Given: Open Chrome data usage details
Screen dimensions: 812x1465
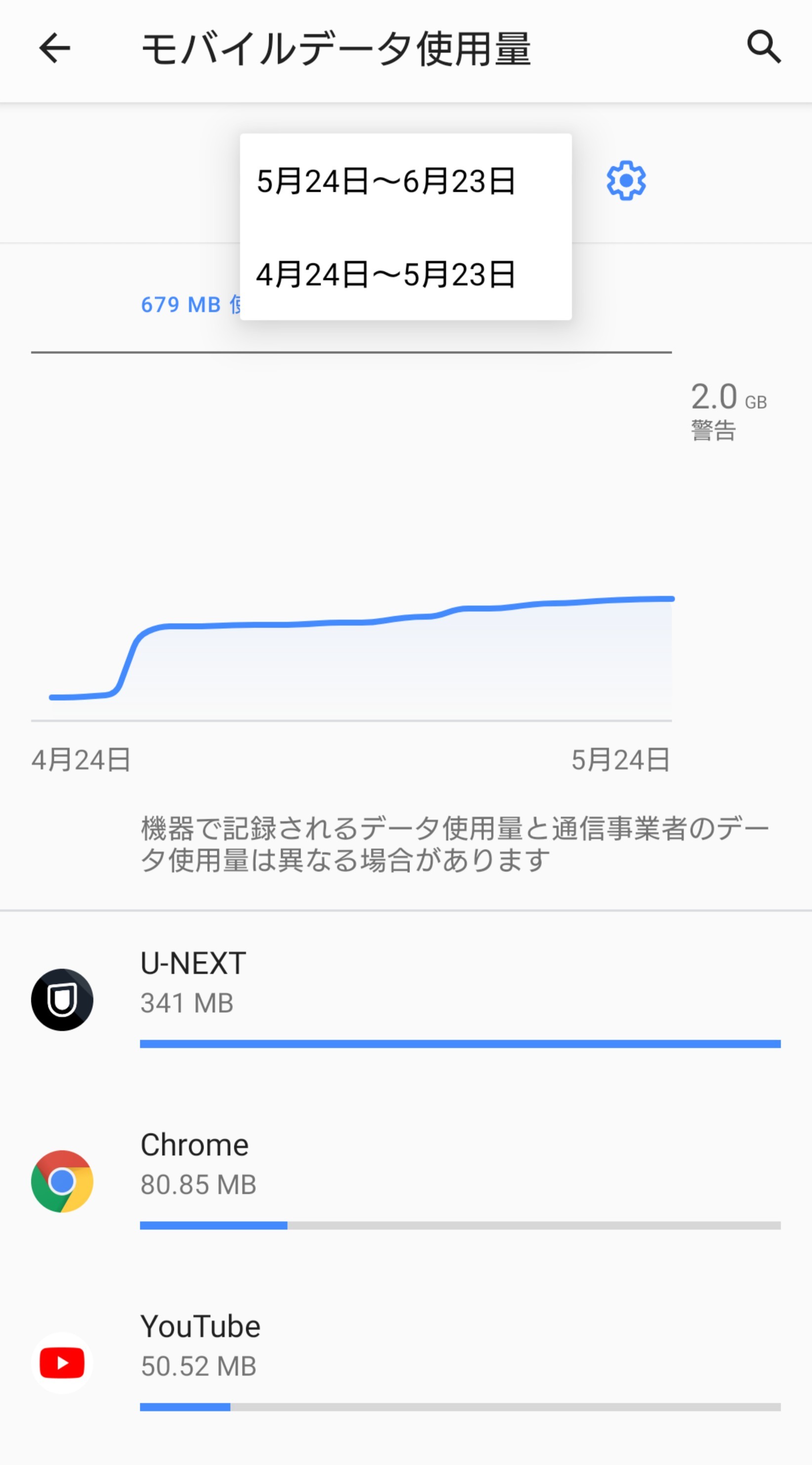Looking at the screenshot, I should click(x=406, y=1180).
